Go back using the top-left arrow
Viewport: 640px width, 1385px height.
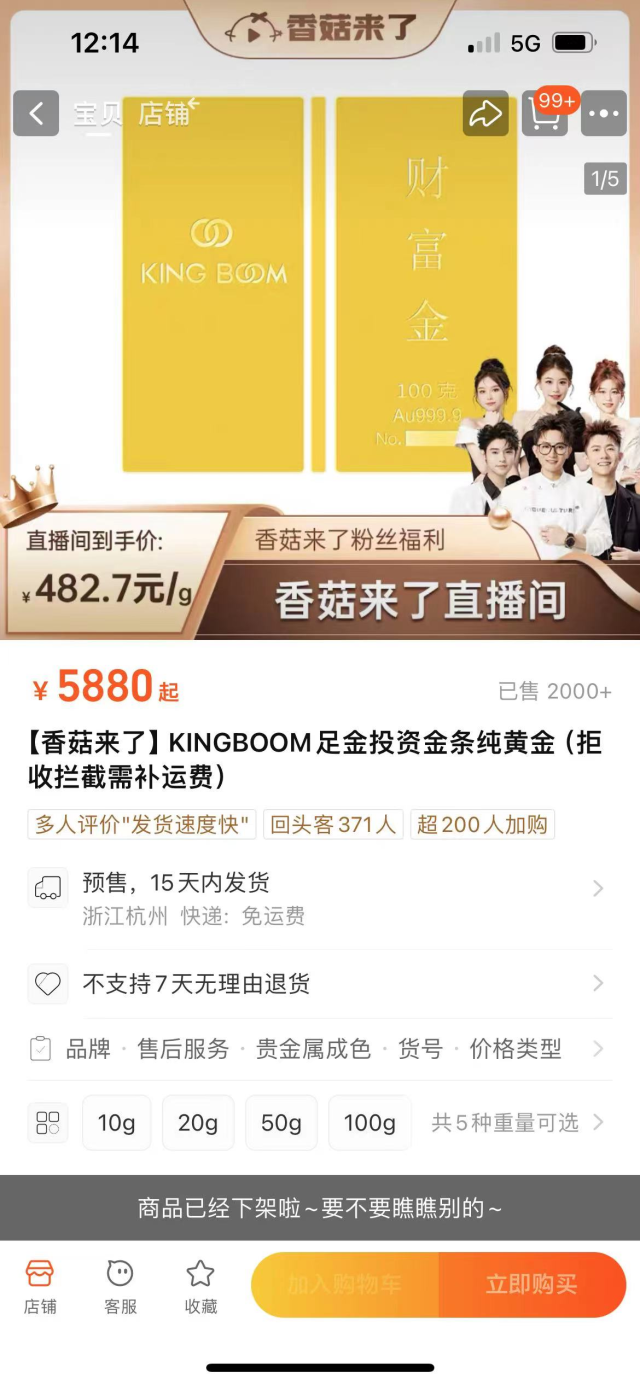point(36,114)
